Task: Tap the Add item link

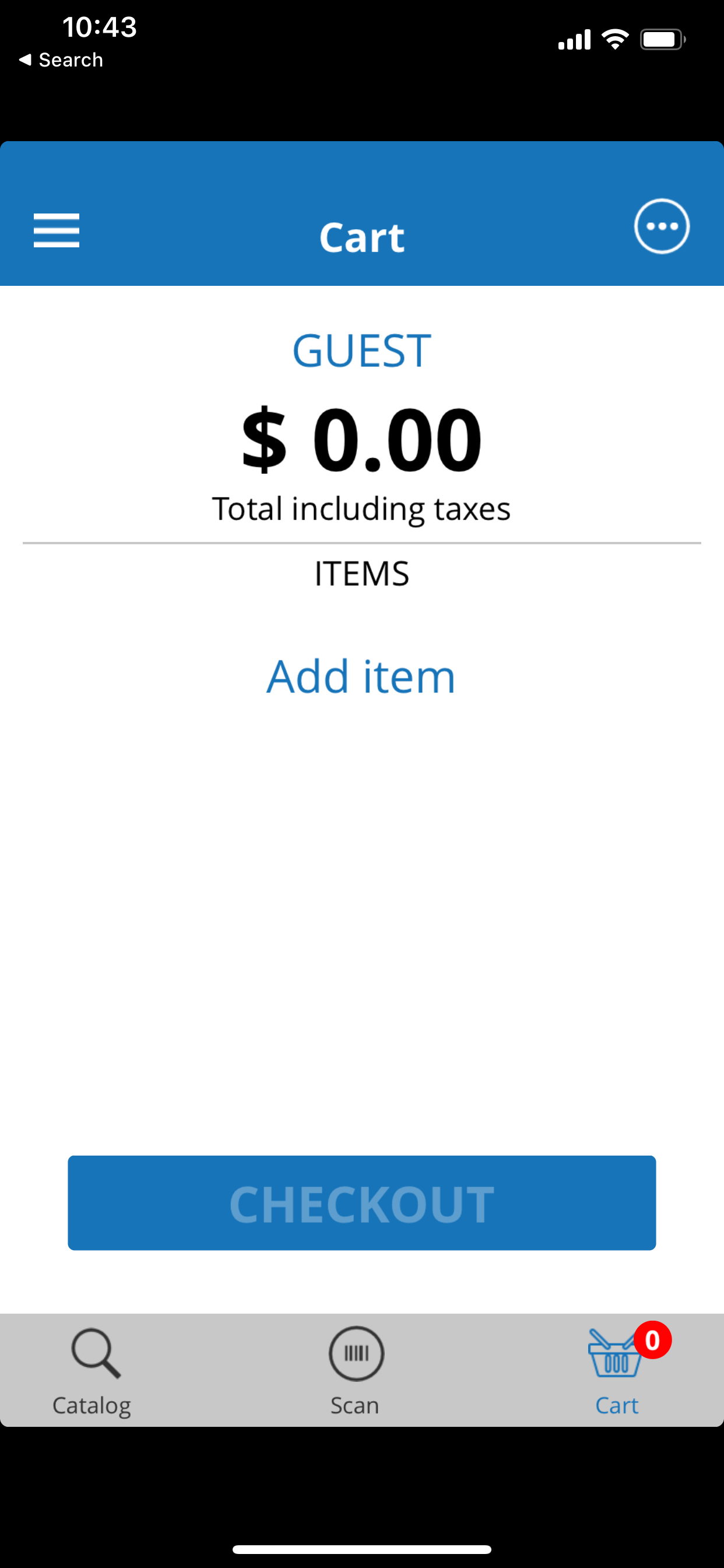Action: (361, 675)
